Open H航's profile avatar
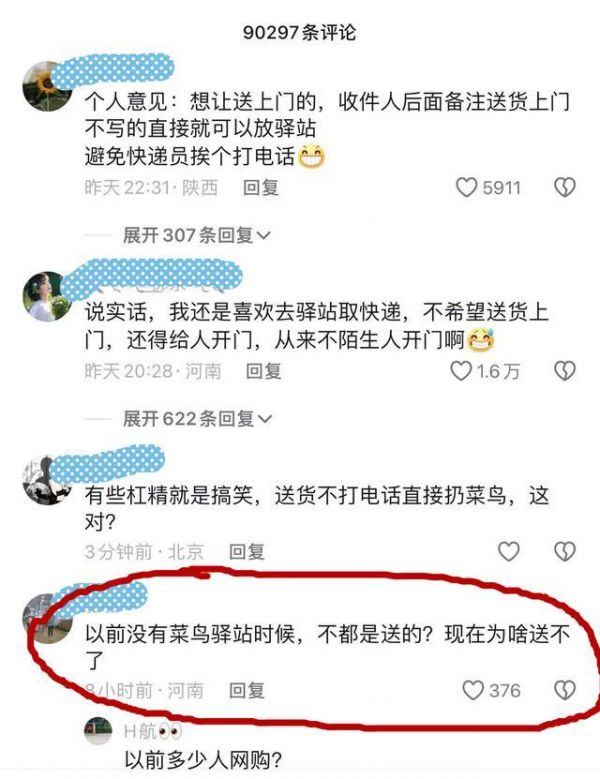The width and height of the screenshot is (600, 779). [x=97, y=730]
